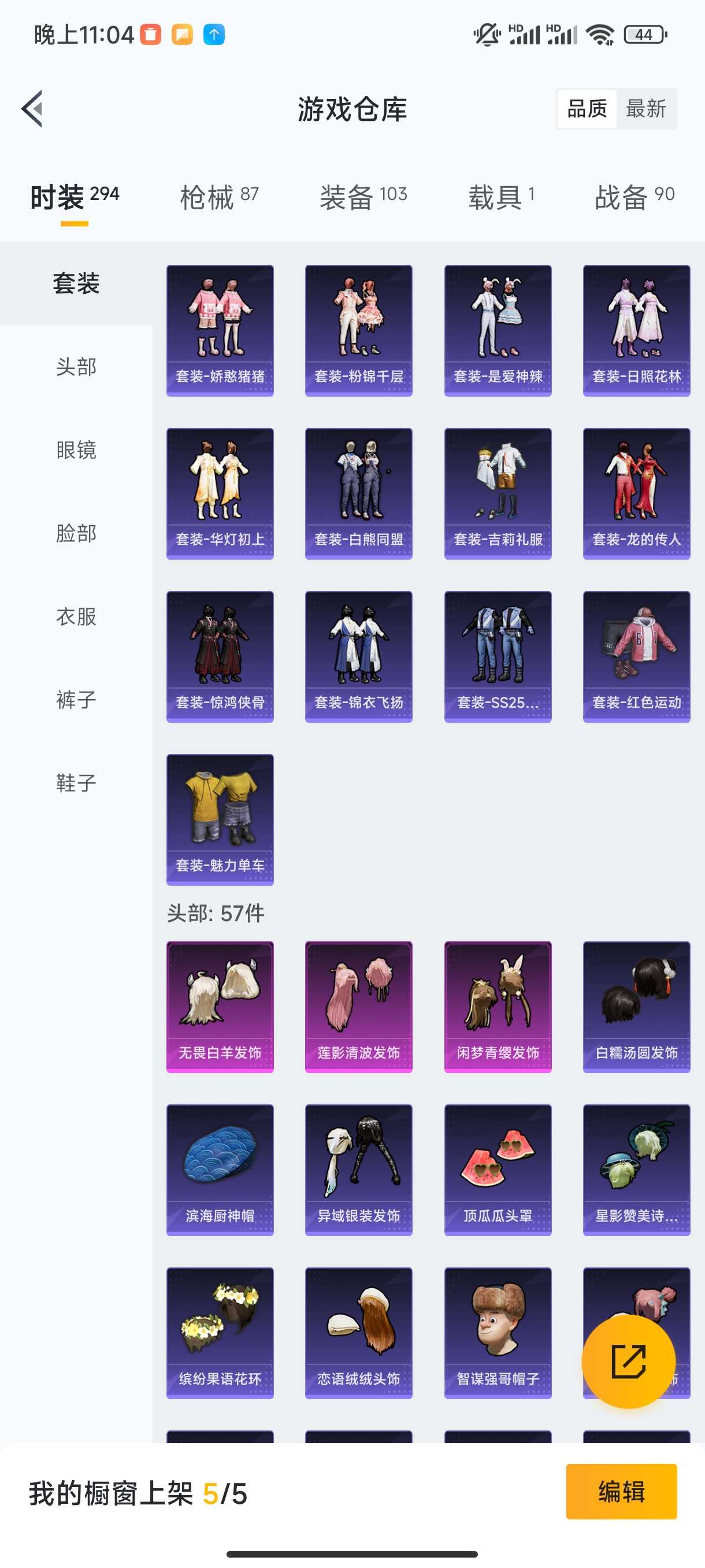The height and width of the screenshot is (1568, 705).
Task: Switch to the 载具 tab
Action: click(x=501, y=197)
